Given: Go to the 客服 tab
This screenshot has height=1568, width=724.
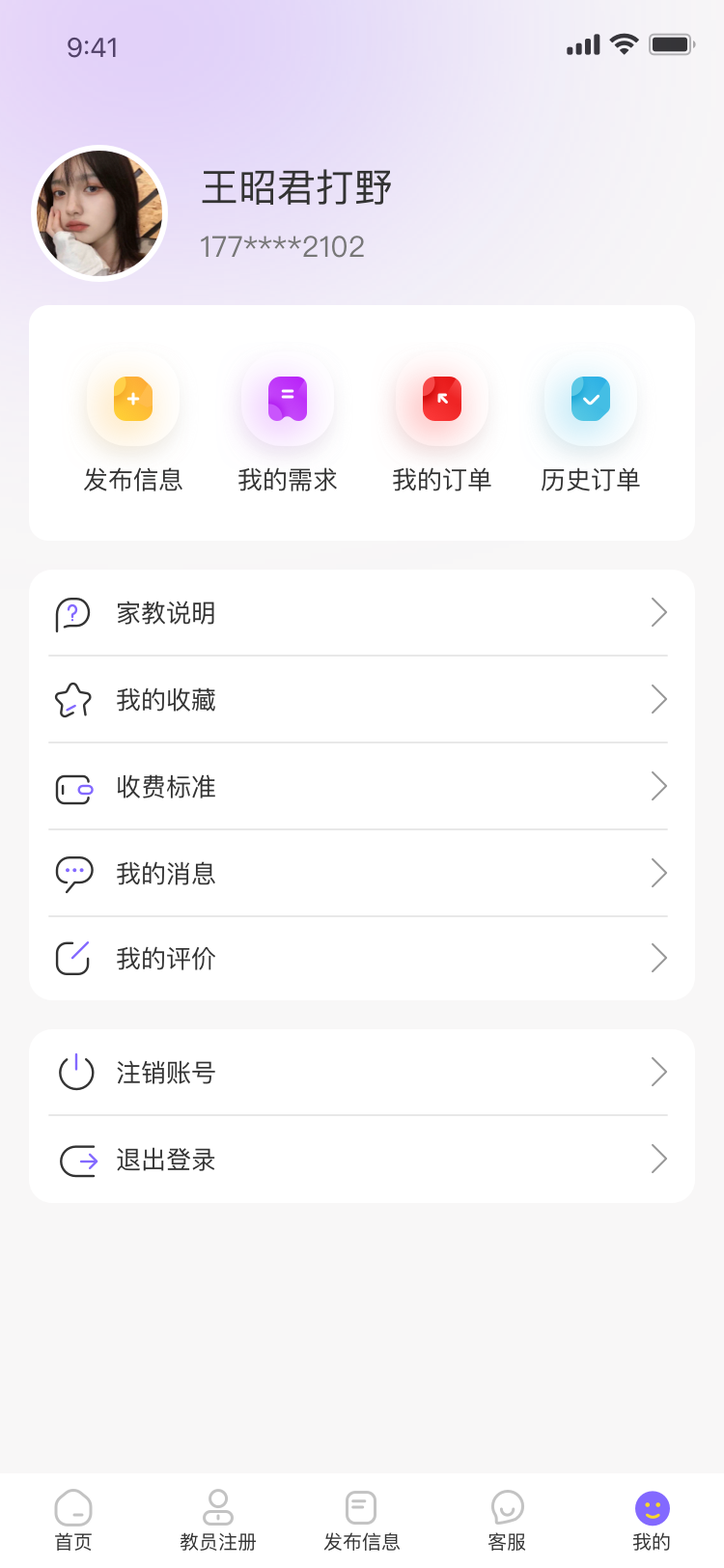Looking at the screenshot, I should tap(507, 1520).
